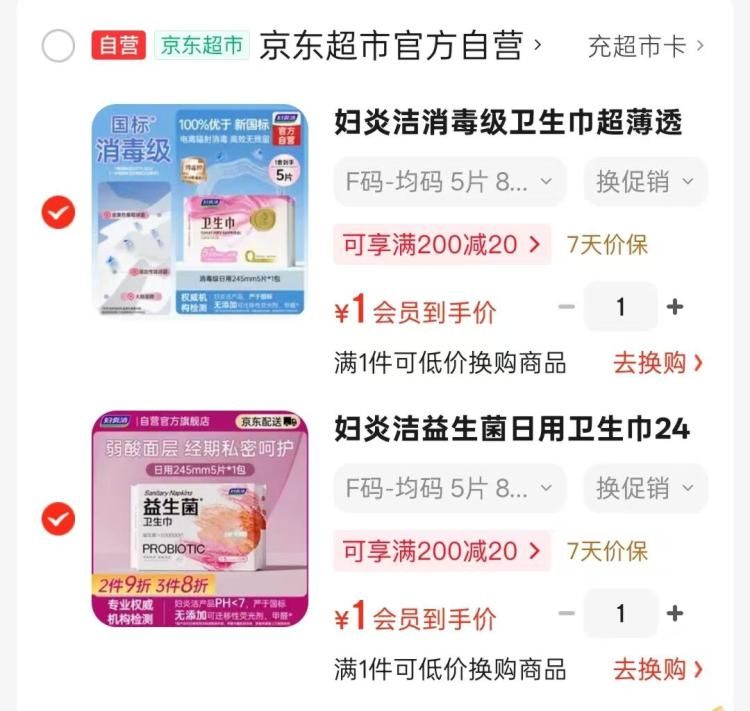This screenshot has height=711, width=750.
Task: View 满200减20 offer for 妇炎洁益生菌日用卫生巾
Action: [442, 550]
